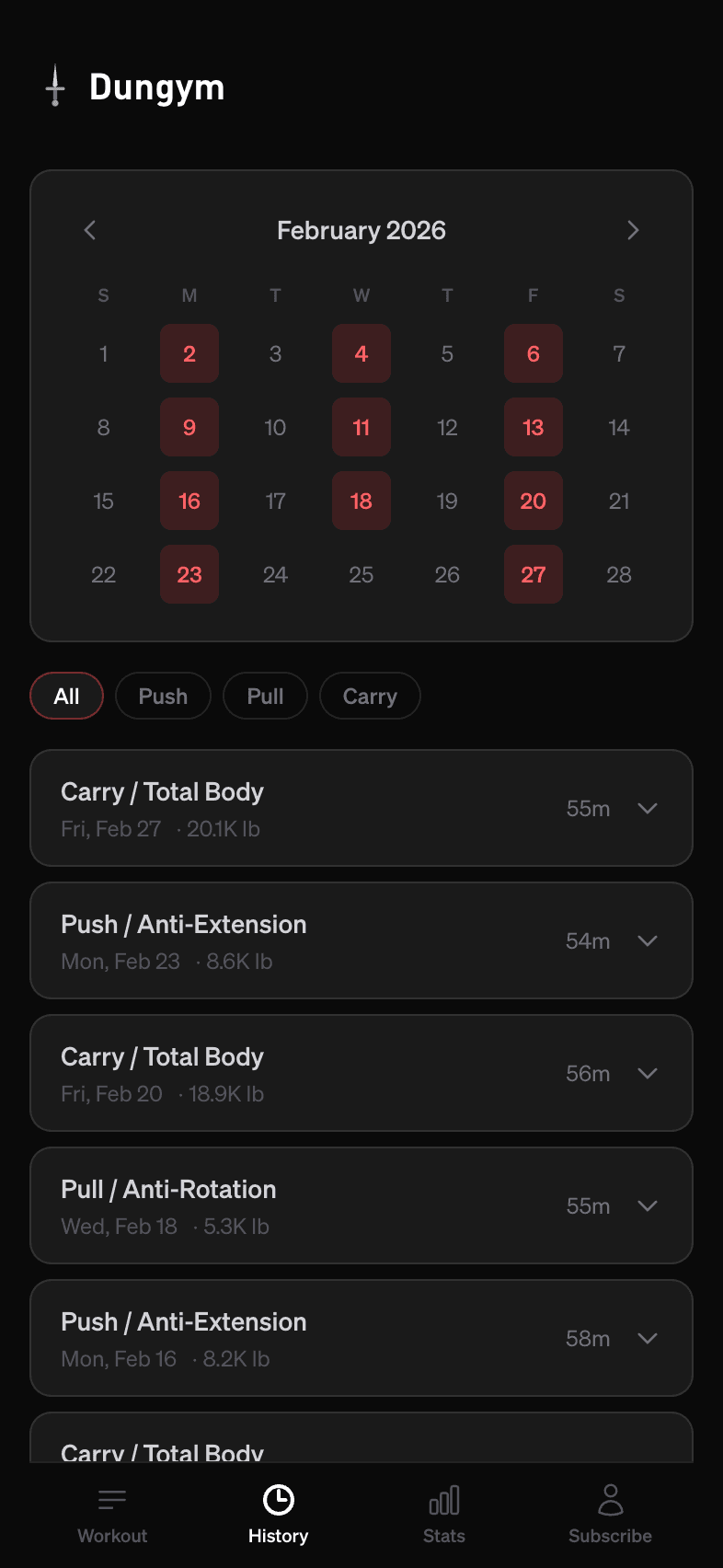Select February 2 on the calendar
Viewport: 723px width, 1568px height.
[x=189, y=353]
